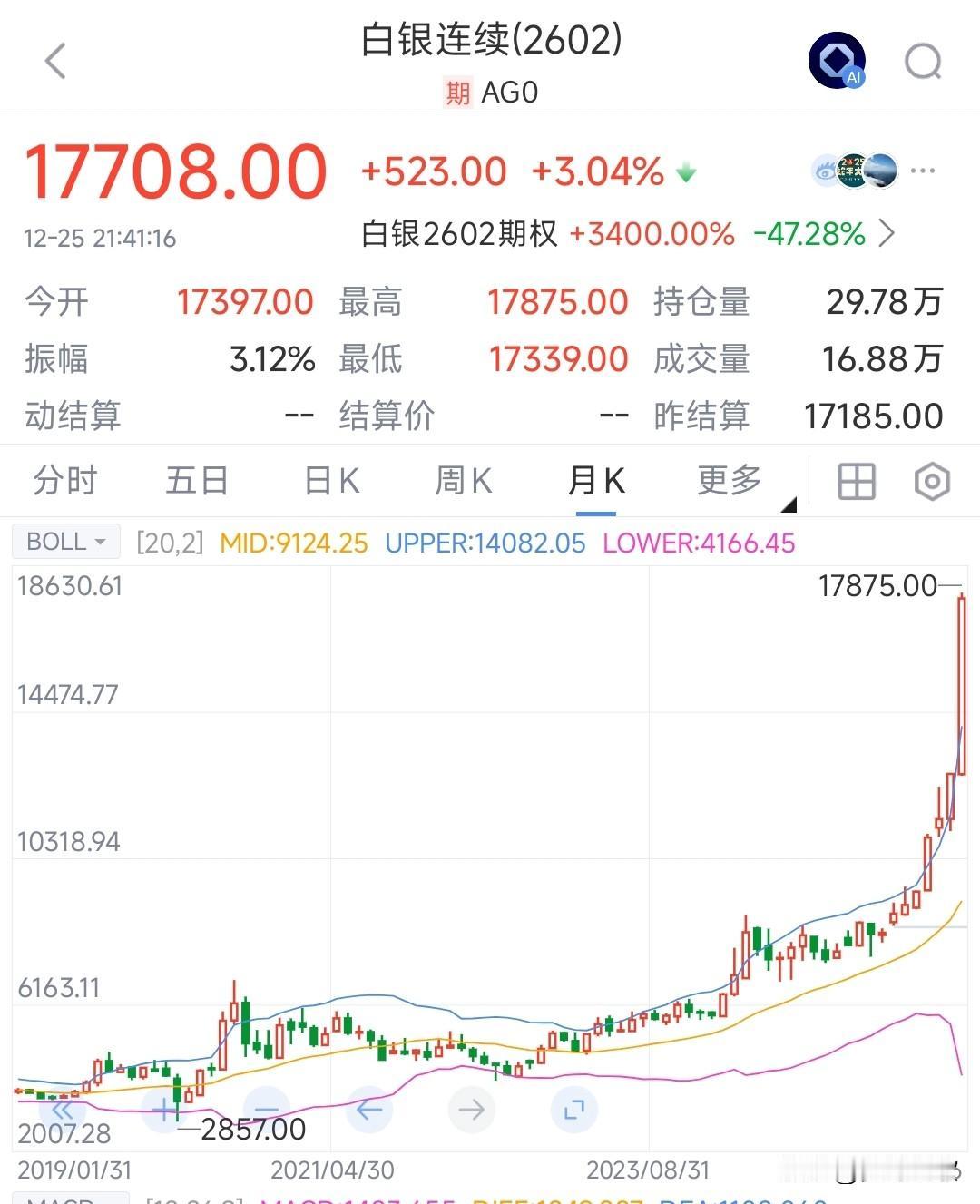
Task: Select the 分时 intraday tab
Action: click(64, 481)
